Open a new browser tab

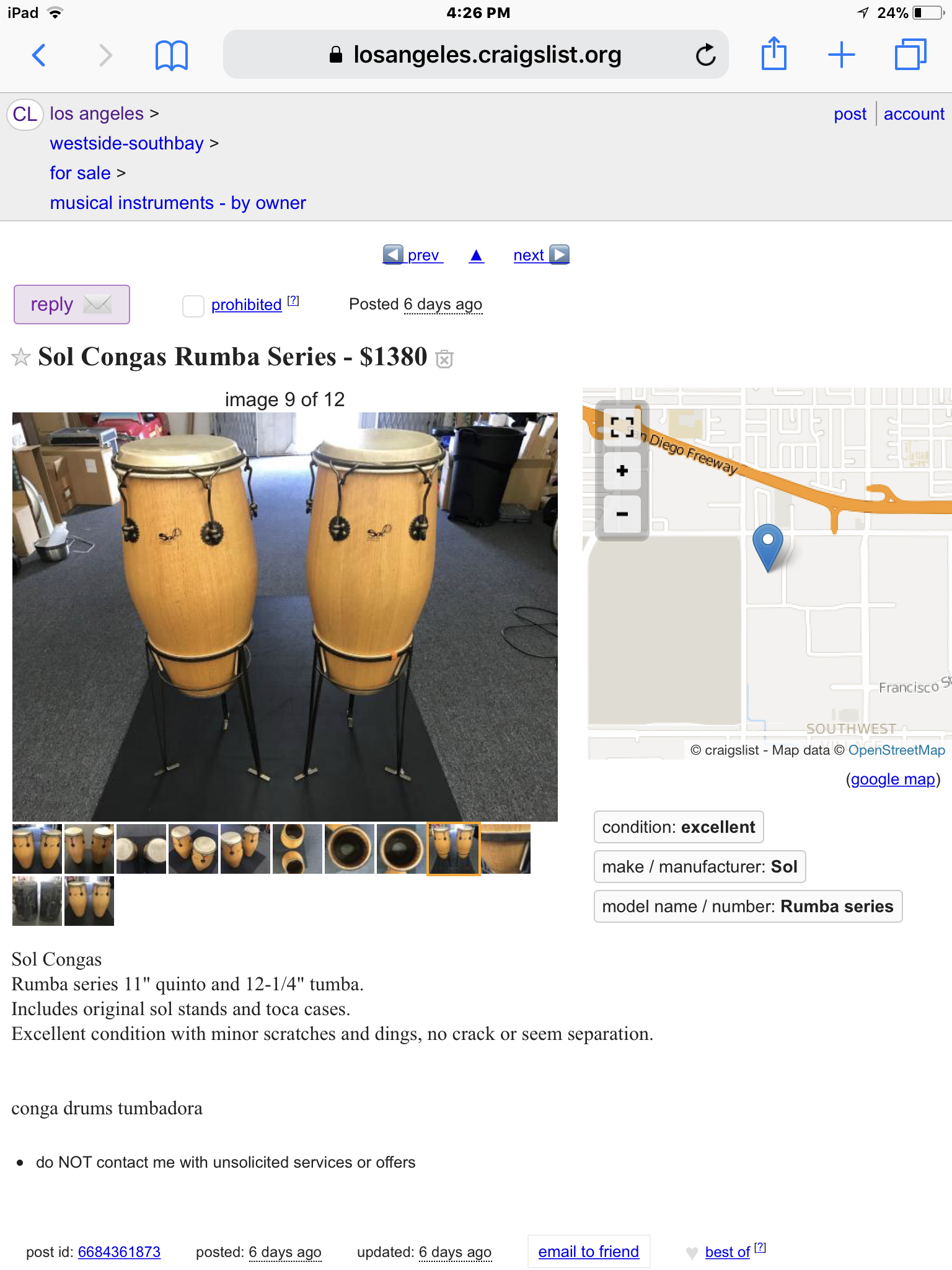[x=841, y=55]
